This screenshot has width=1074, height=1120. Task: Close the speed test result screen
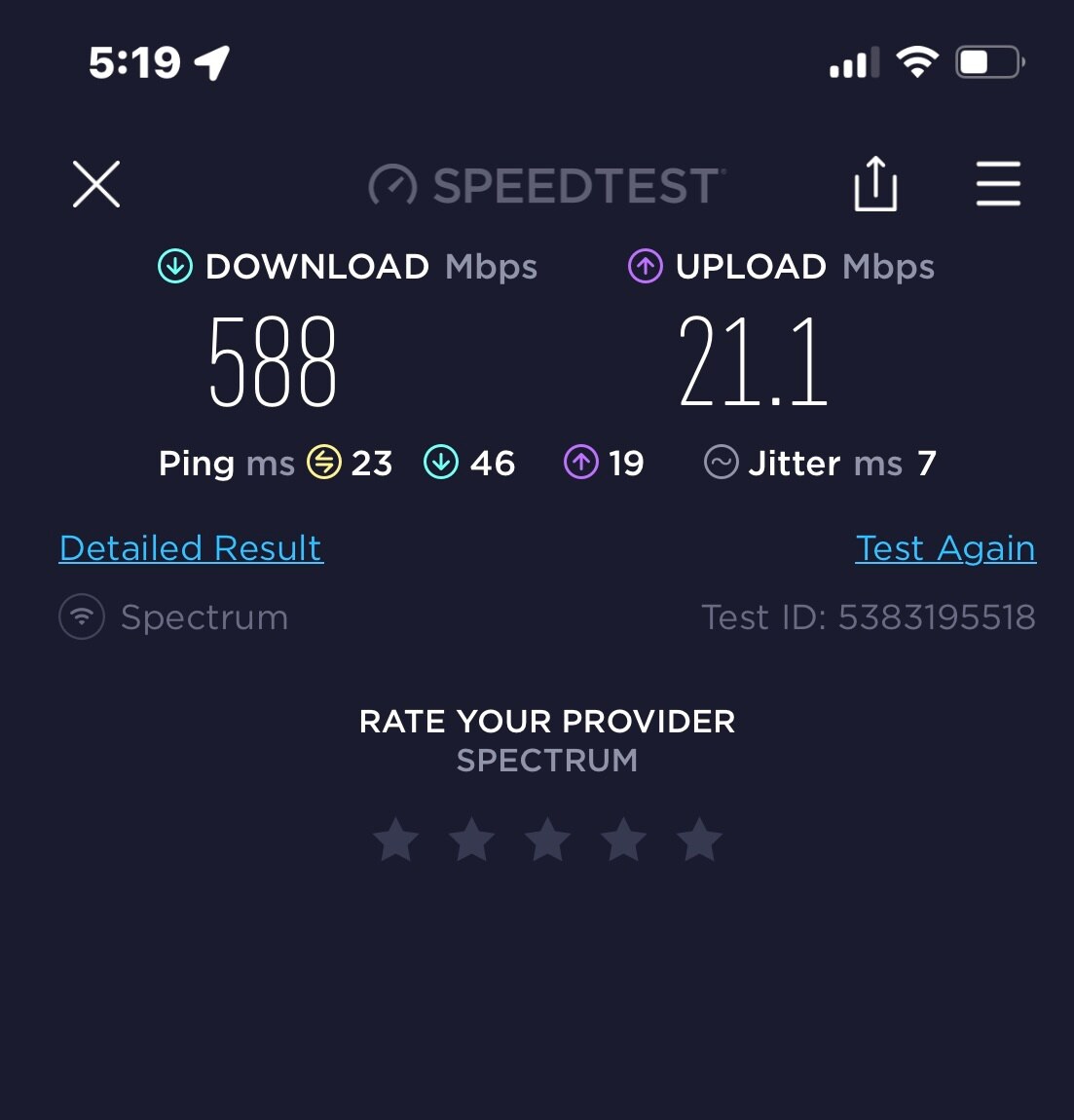pos(96,184)
